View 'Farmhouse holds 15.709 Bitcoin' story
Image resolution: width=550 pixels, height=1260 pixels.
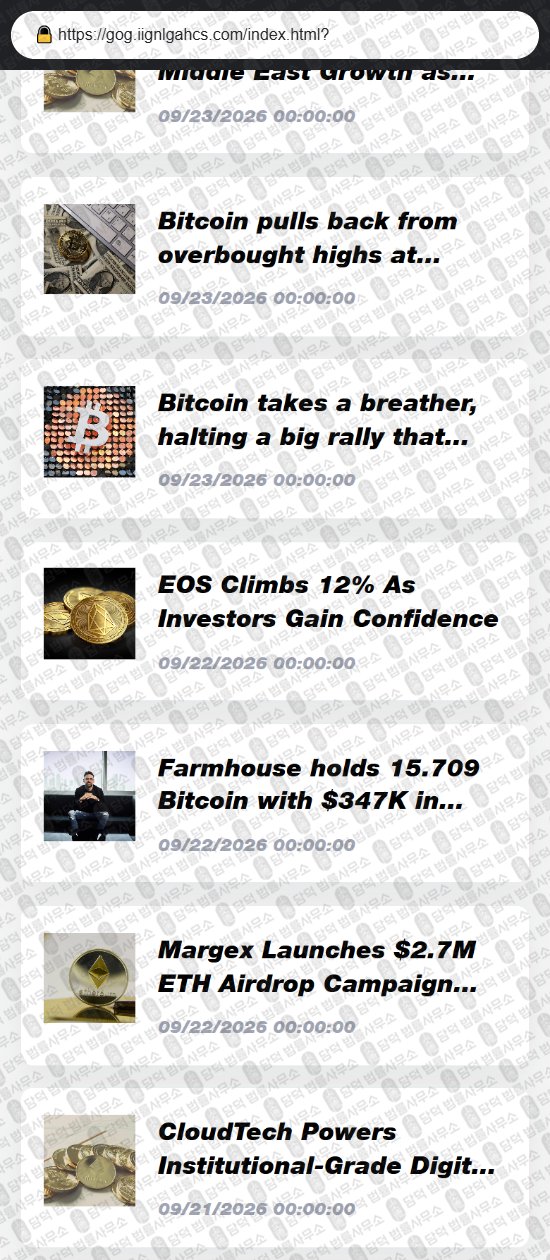[x=275, y=803]
